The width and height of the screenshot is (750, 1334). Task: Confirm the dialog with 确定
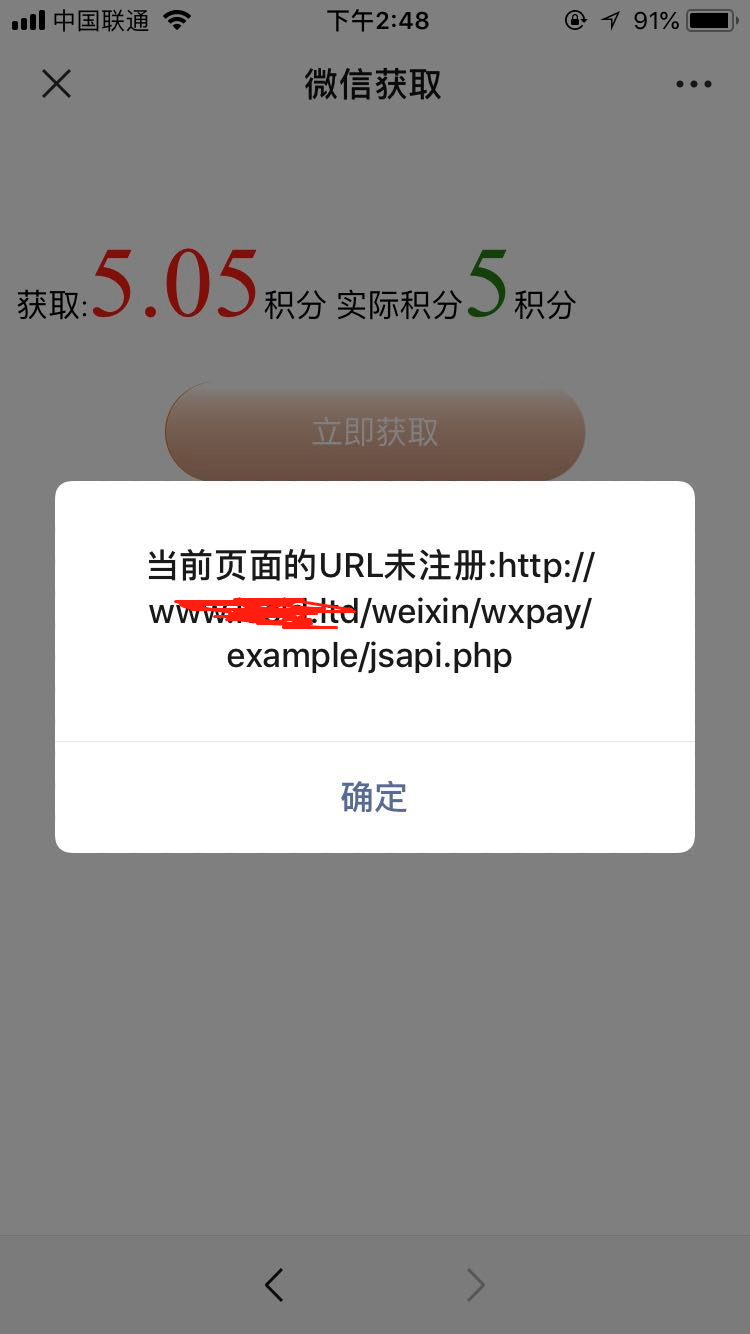click(x=374, y=797)
